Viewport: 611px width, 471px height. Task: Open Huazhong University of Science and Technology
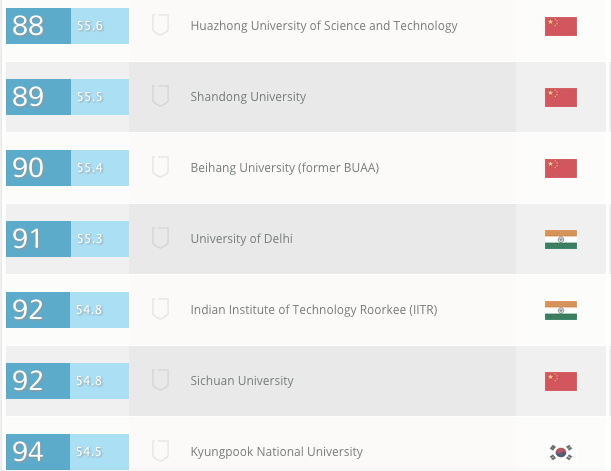(323, 26)
